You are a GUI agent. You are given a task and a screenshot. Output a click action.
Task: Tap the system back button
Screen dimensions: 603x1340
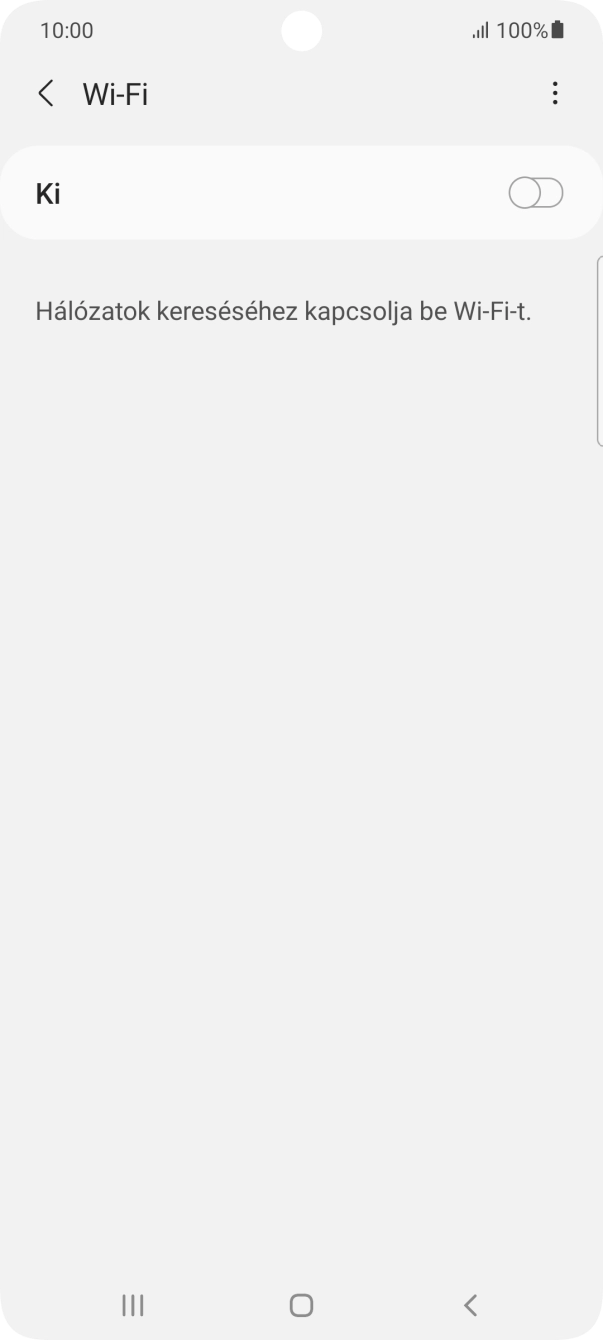tap(470, 1304)
